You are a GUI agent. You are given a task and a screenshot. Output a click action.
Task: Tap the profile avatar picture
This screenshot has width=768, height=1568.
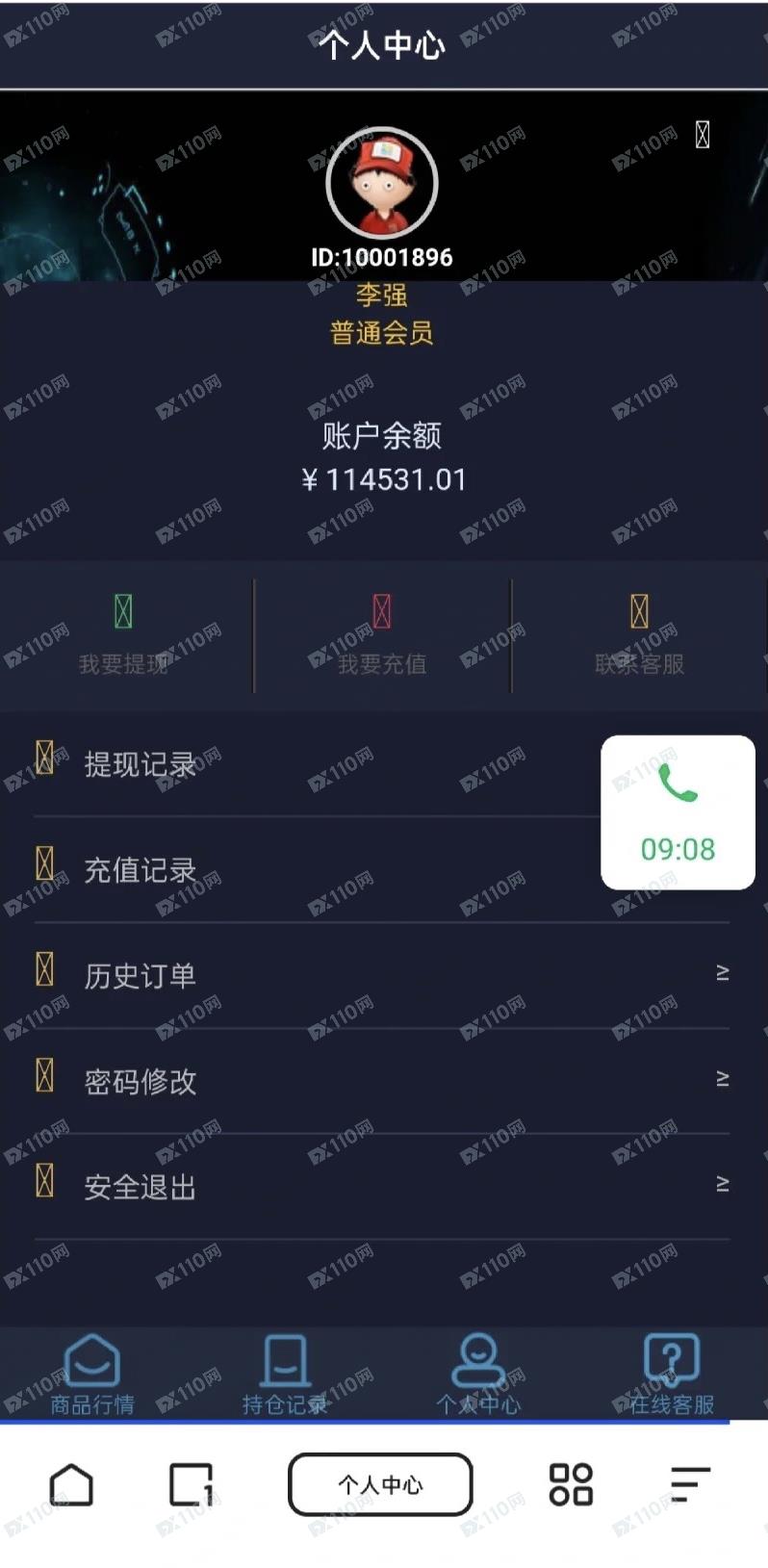tap(382, 183)
